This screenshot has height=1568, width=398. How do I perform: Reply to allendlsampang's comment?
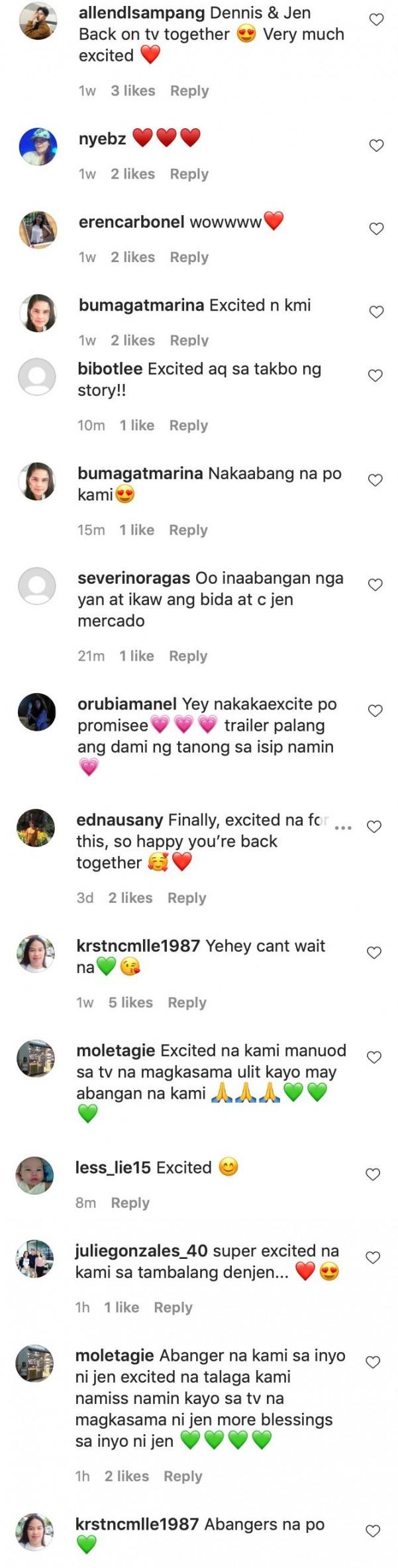click(189, 91)
